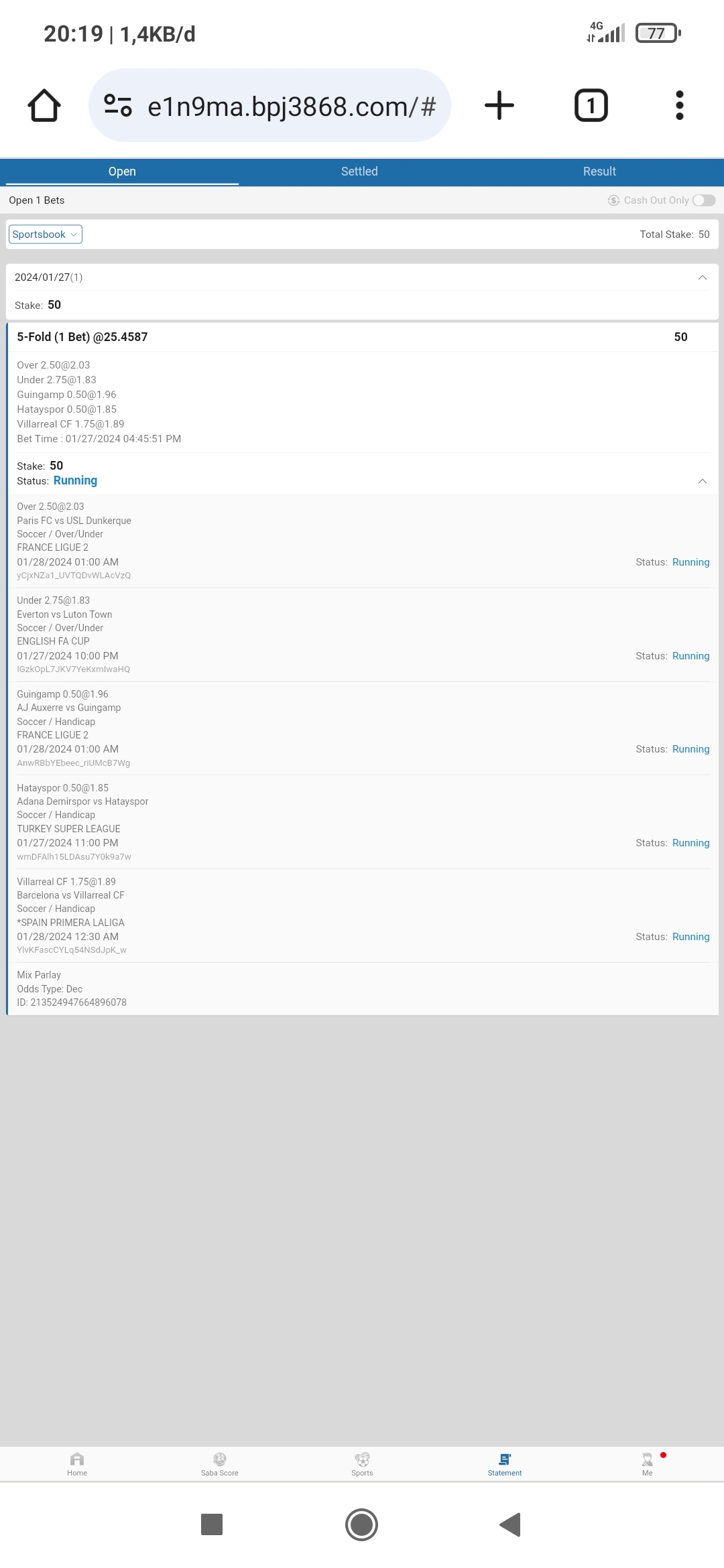Open the browser tab switcher
The image size is (724, 1568).
(x=591, y=106)
